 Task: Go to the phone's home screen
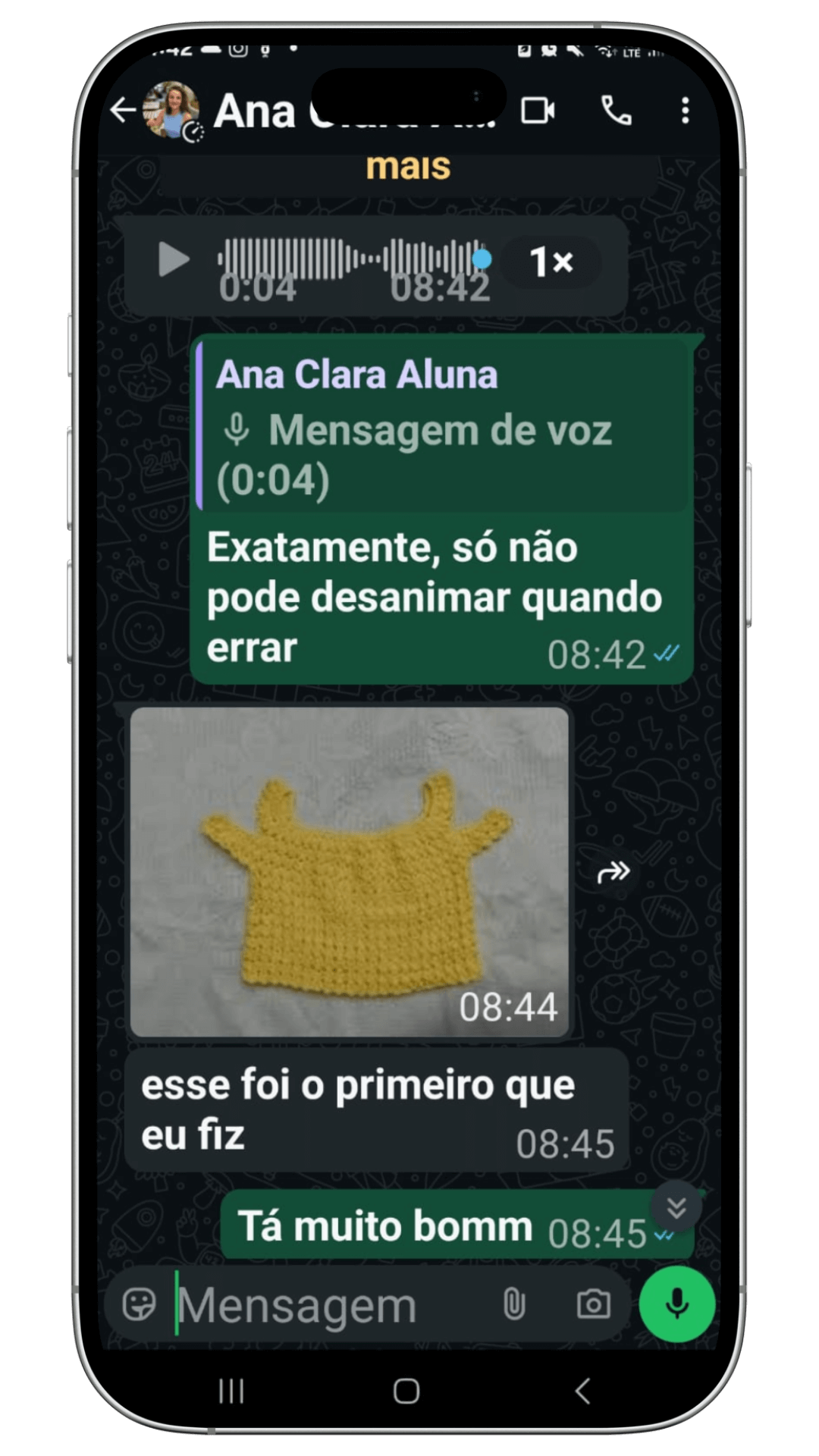point(406,1391)
